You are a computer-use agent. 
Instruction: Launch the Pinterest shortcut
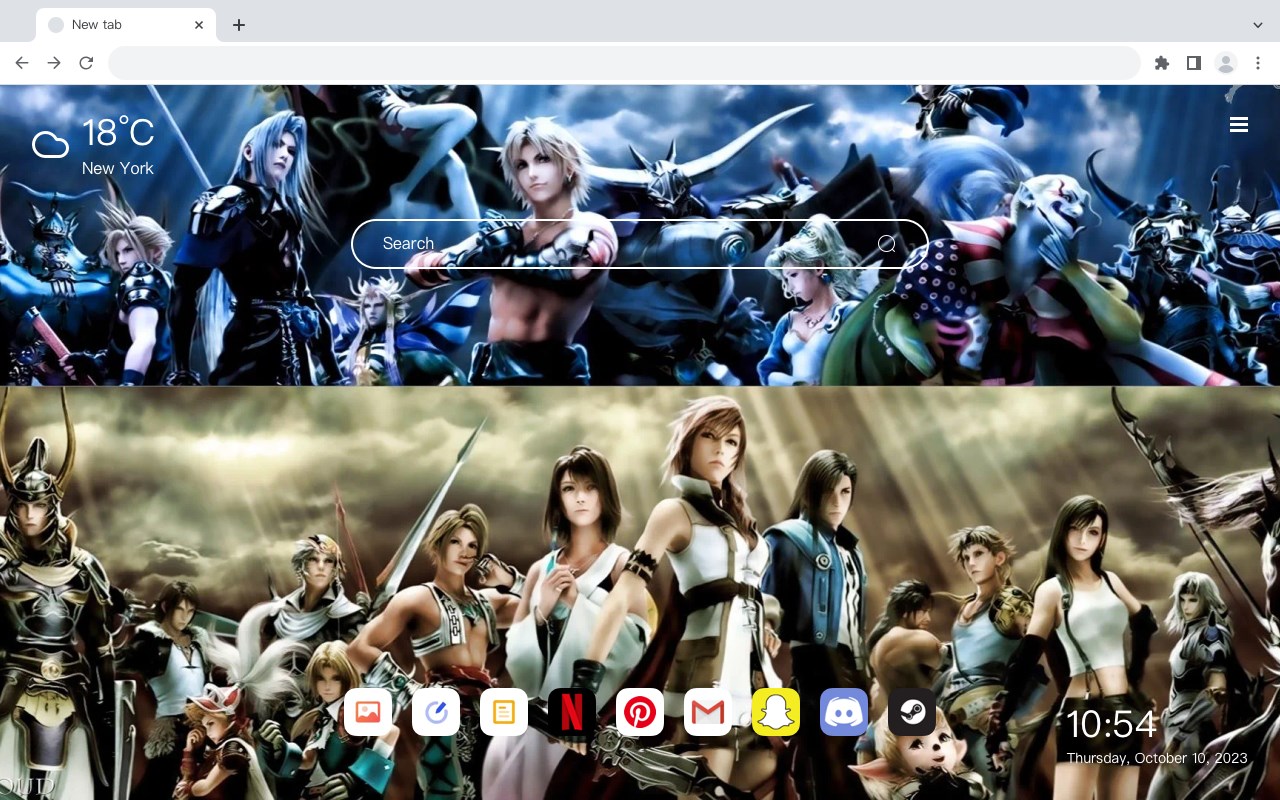click(640, 712)
